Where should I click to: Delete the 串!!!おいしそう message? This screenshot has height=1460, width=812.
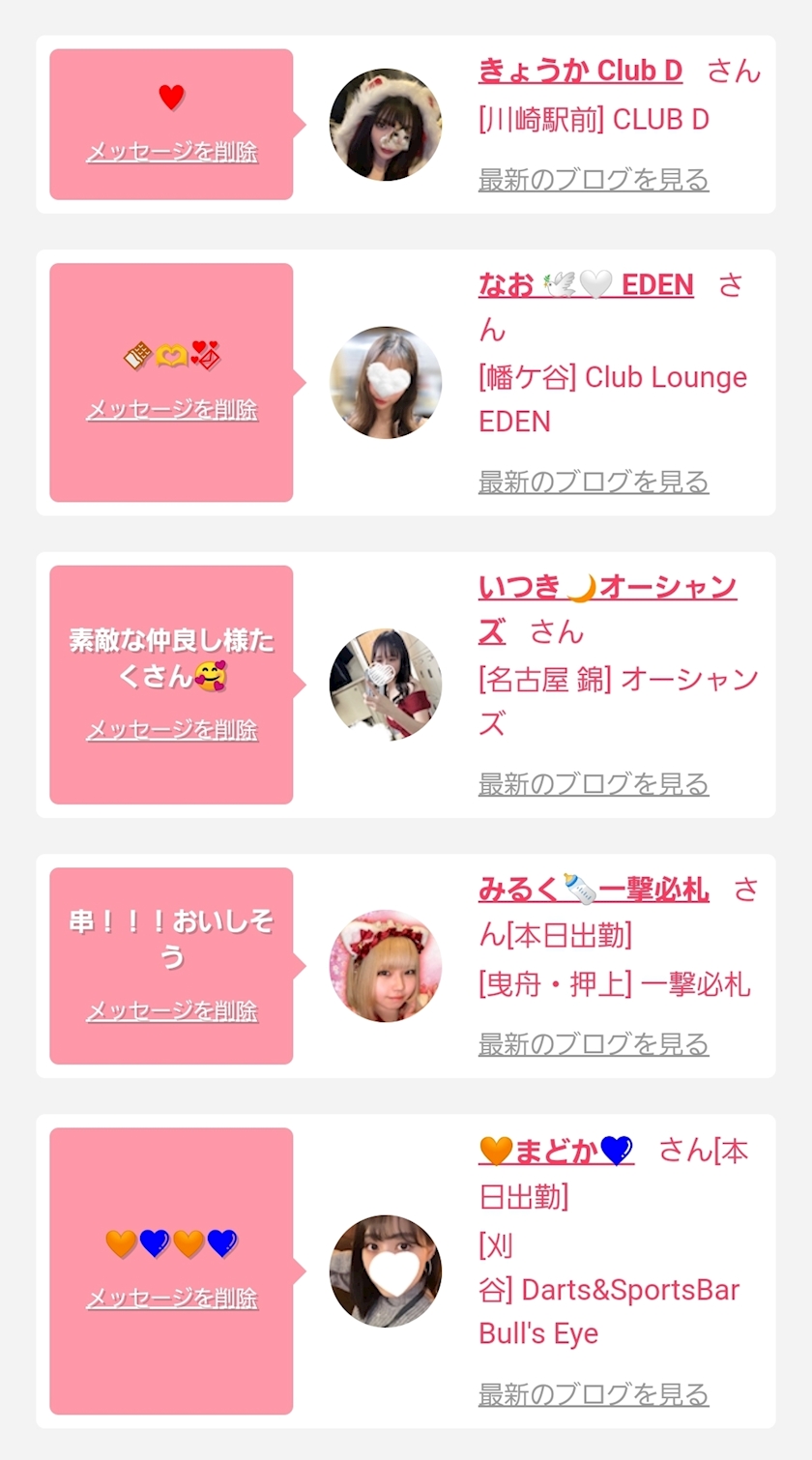(172, 1011)
